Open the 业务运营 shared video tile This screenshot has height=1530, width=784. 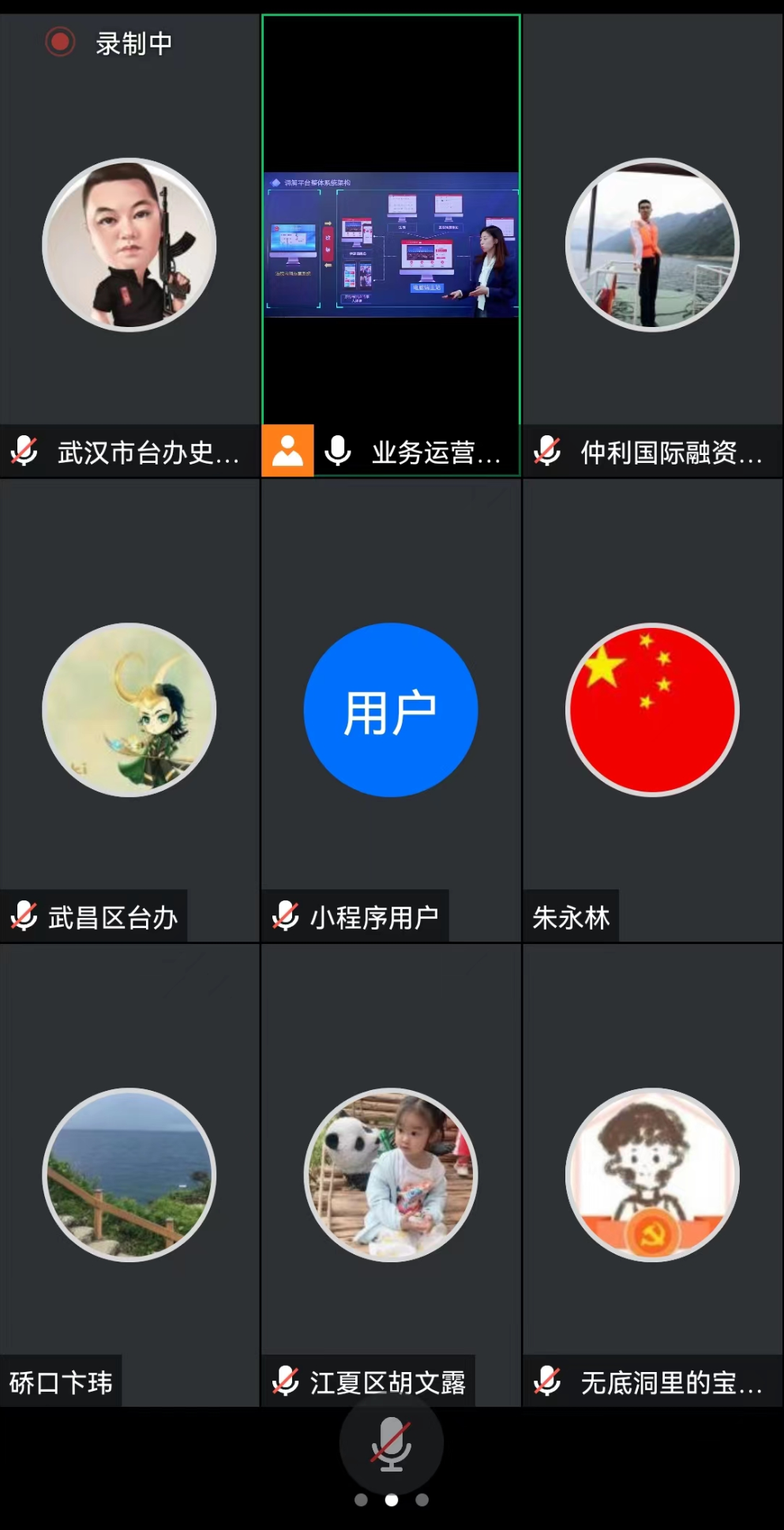click(391, 245)
